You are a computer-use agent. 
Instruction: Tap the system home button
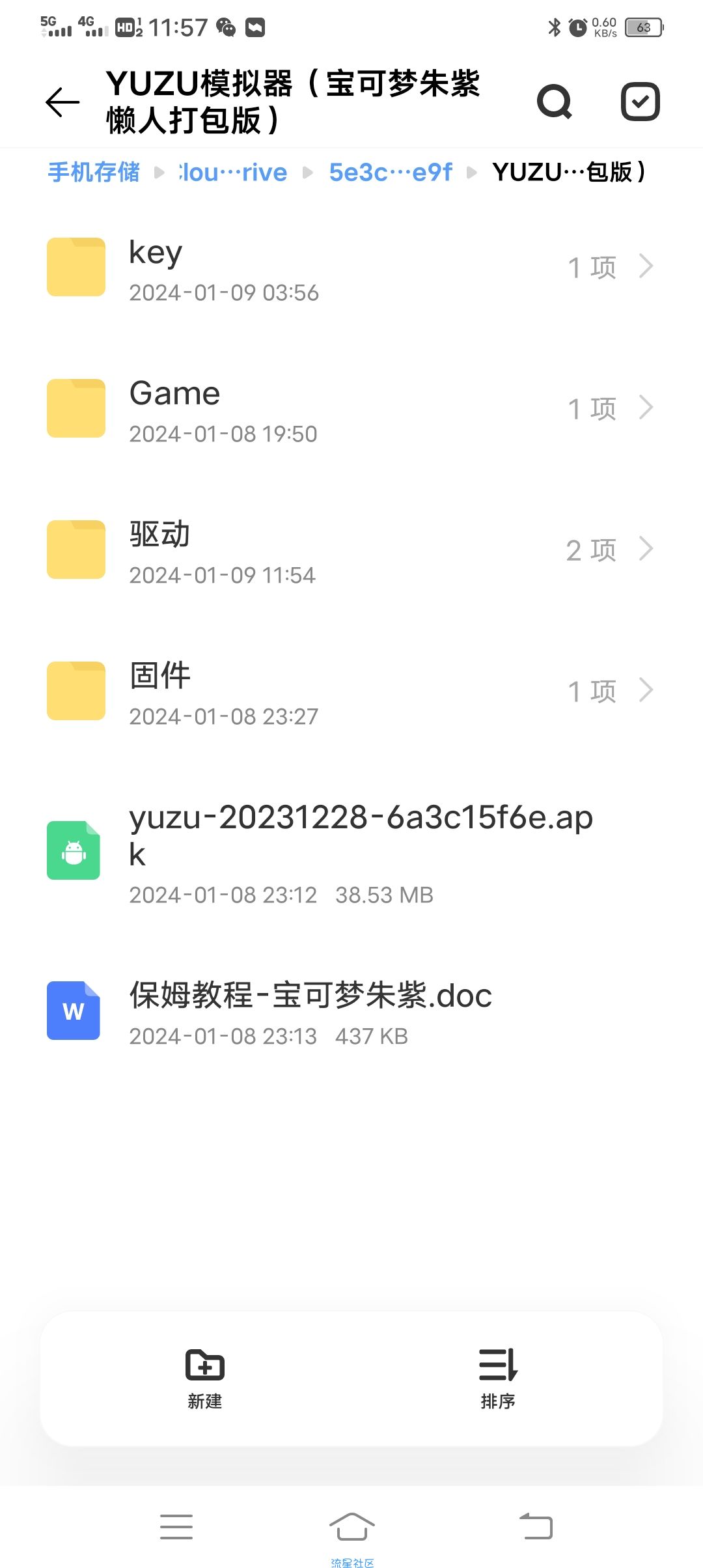pos(351,1527)
